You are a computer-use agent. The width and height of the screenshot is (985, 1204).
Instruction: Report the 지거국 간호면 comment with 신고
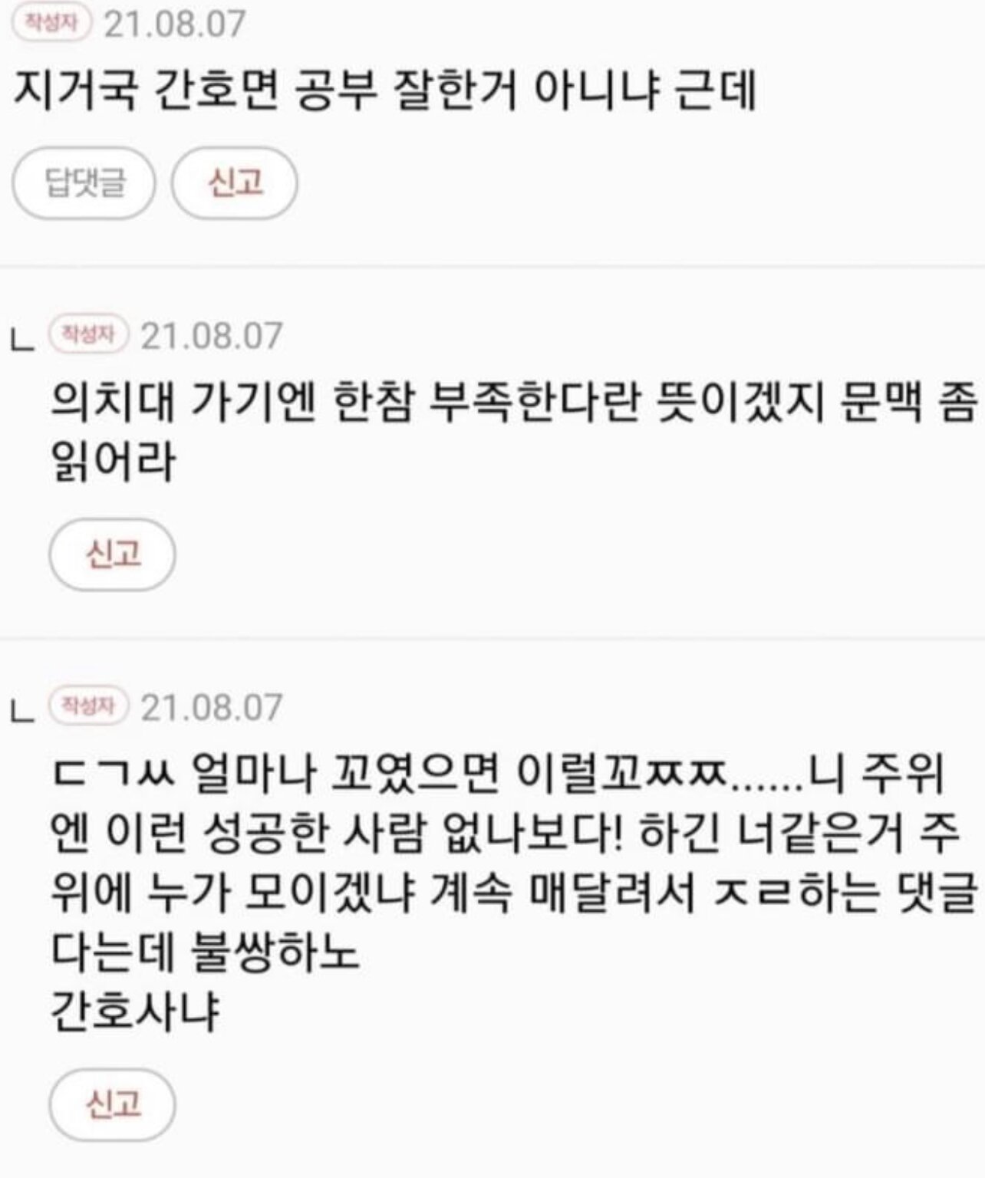click(x=234, y=183)
